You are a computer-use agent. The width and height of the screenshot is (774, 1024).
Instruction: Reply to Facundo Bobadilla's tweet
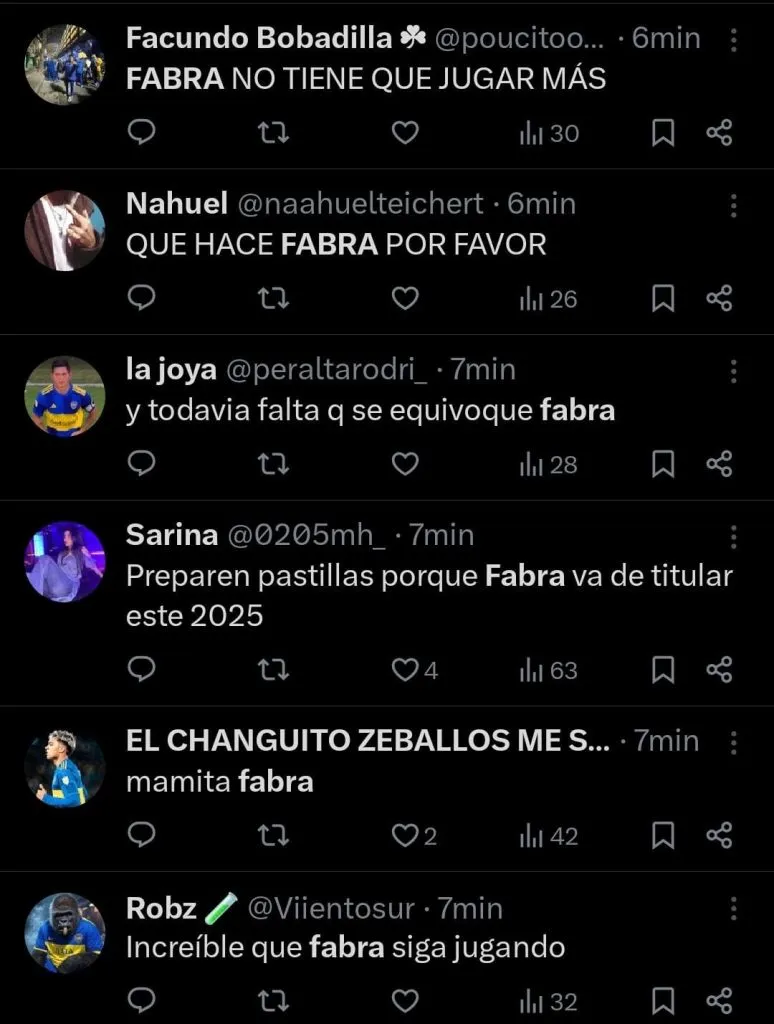click(142, 132)
